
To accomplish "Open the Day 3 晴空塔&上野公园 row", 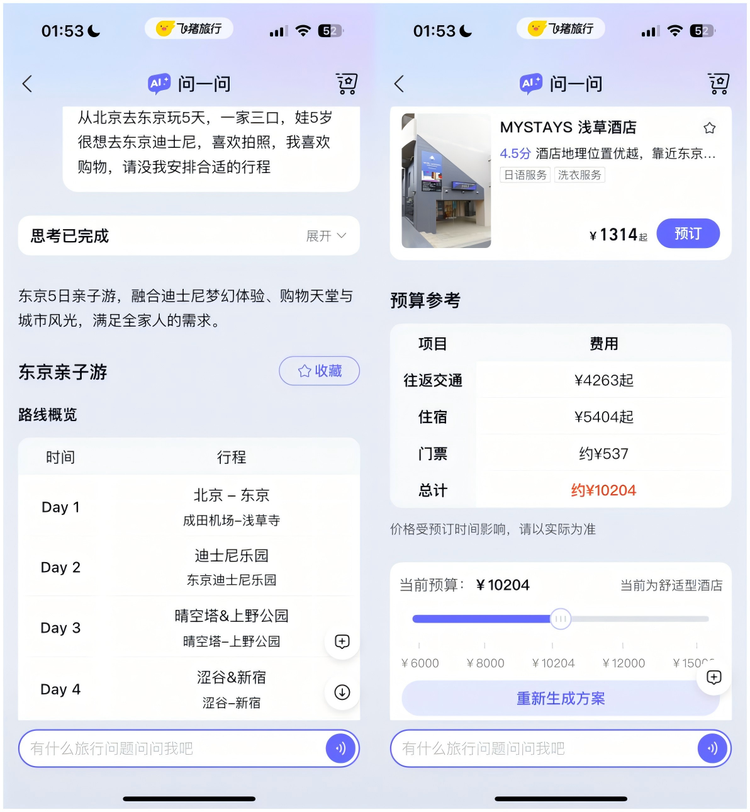I will 190,628.
